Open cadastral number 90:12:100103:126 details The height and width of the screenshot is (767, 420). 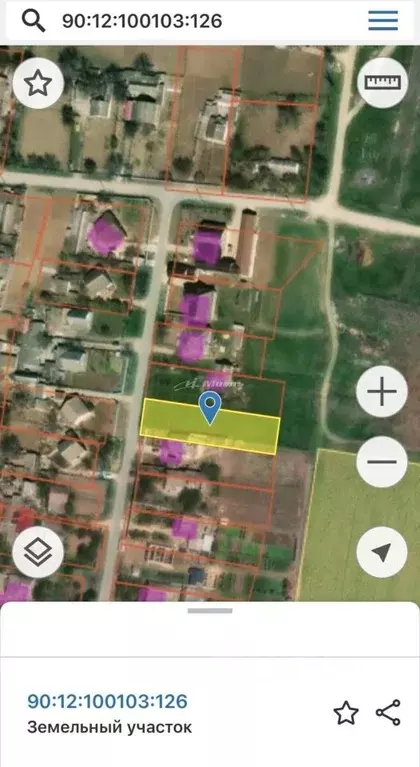[107, 701]
